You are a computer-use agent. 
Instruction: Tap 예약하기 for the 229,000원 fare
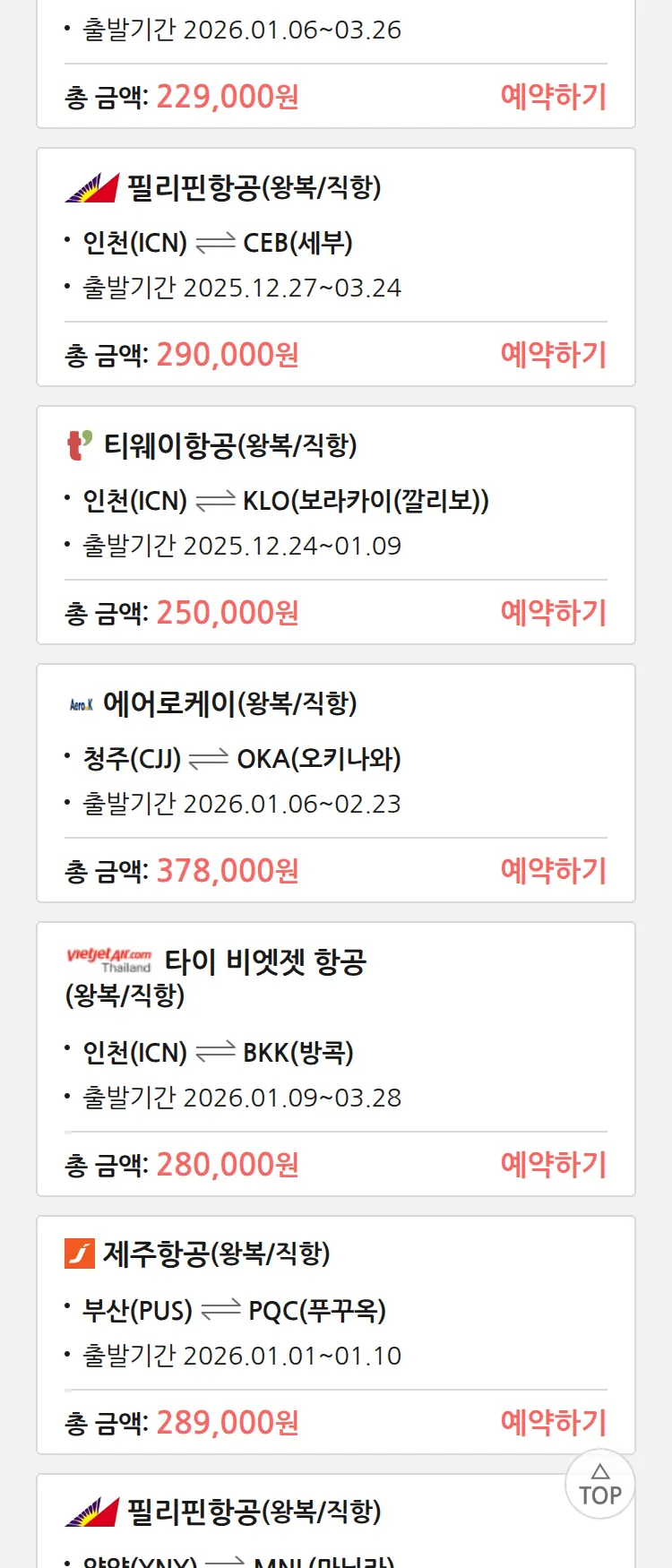click(553, 96)
